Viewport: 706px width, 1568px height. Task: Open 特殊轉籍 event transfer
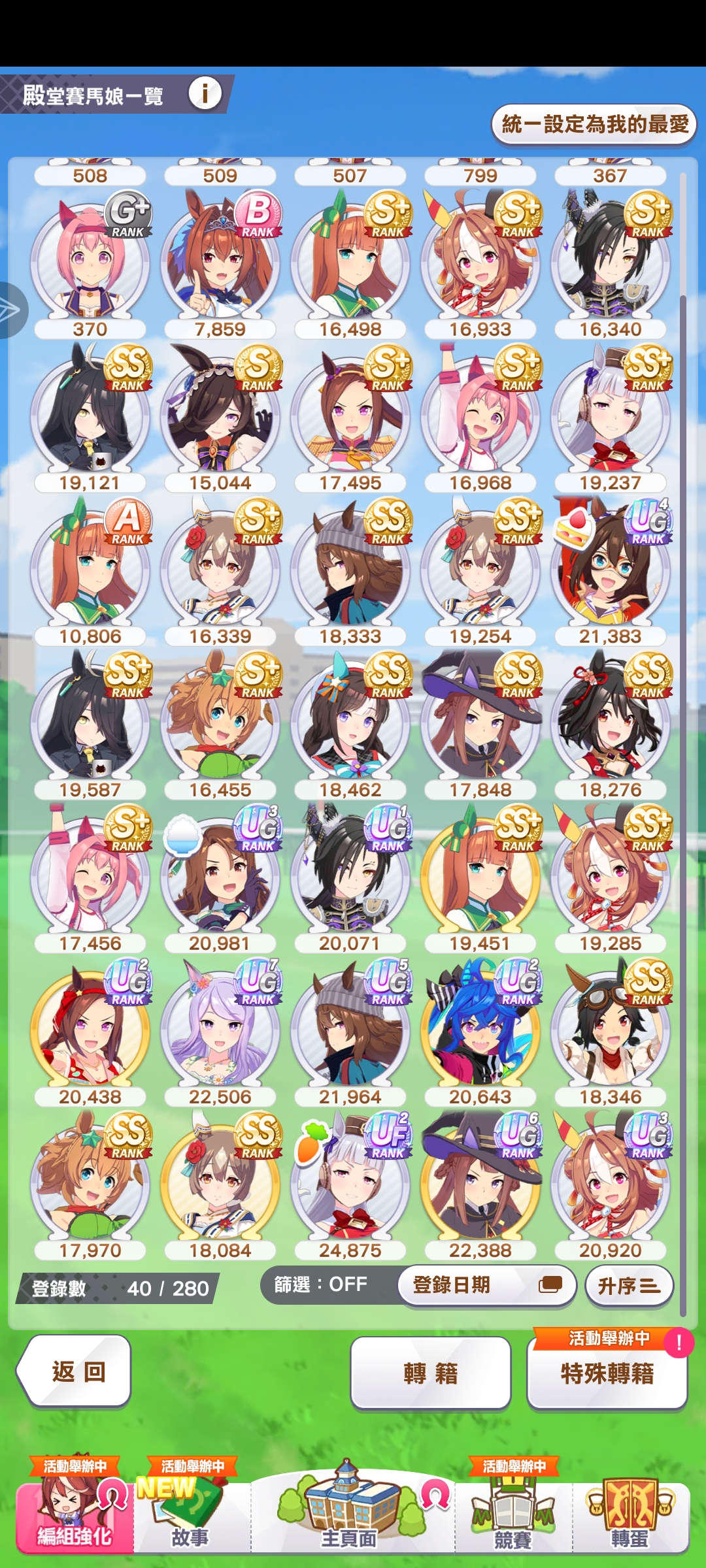pos(607,1373)
